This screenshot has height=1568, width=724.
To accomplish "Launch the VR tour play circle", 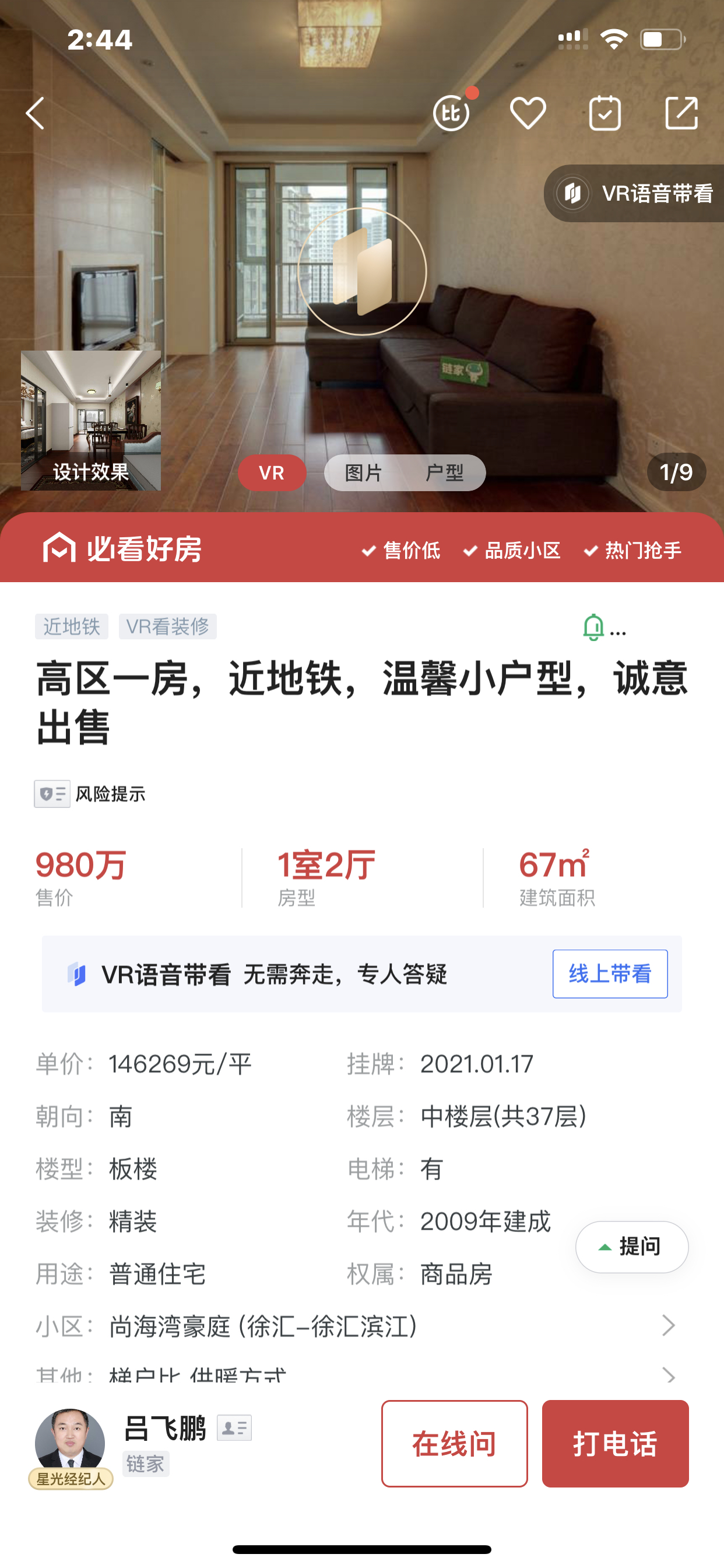I will pos(362,271).
